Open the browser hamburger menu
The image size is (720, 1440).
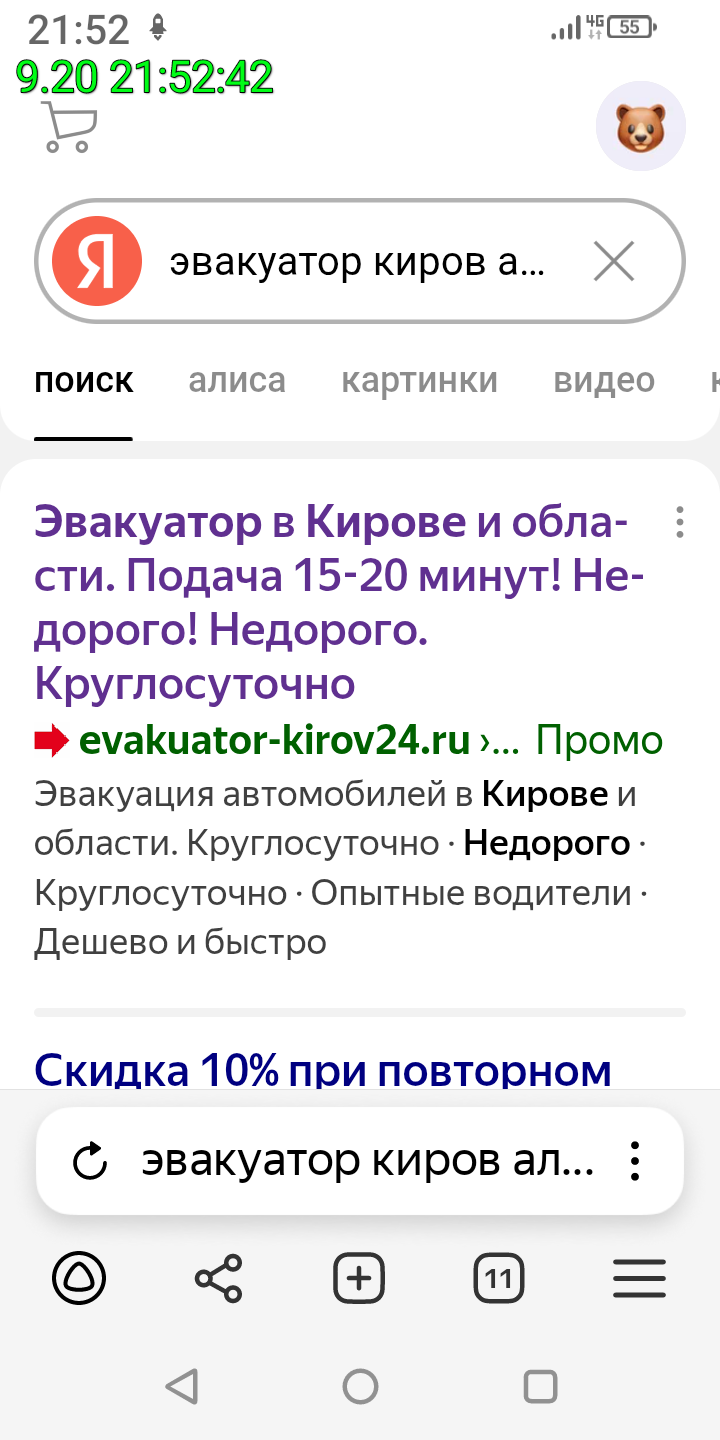[639, 1278]
